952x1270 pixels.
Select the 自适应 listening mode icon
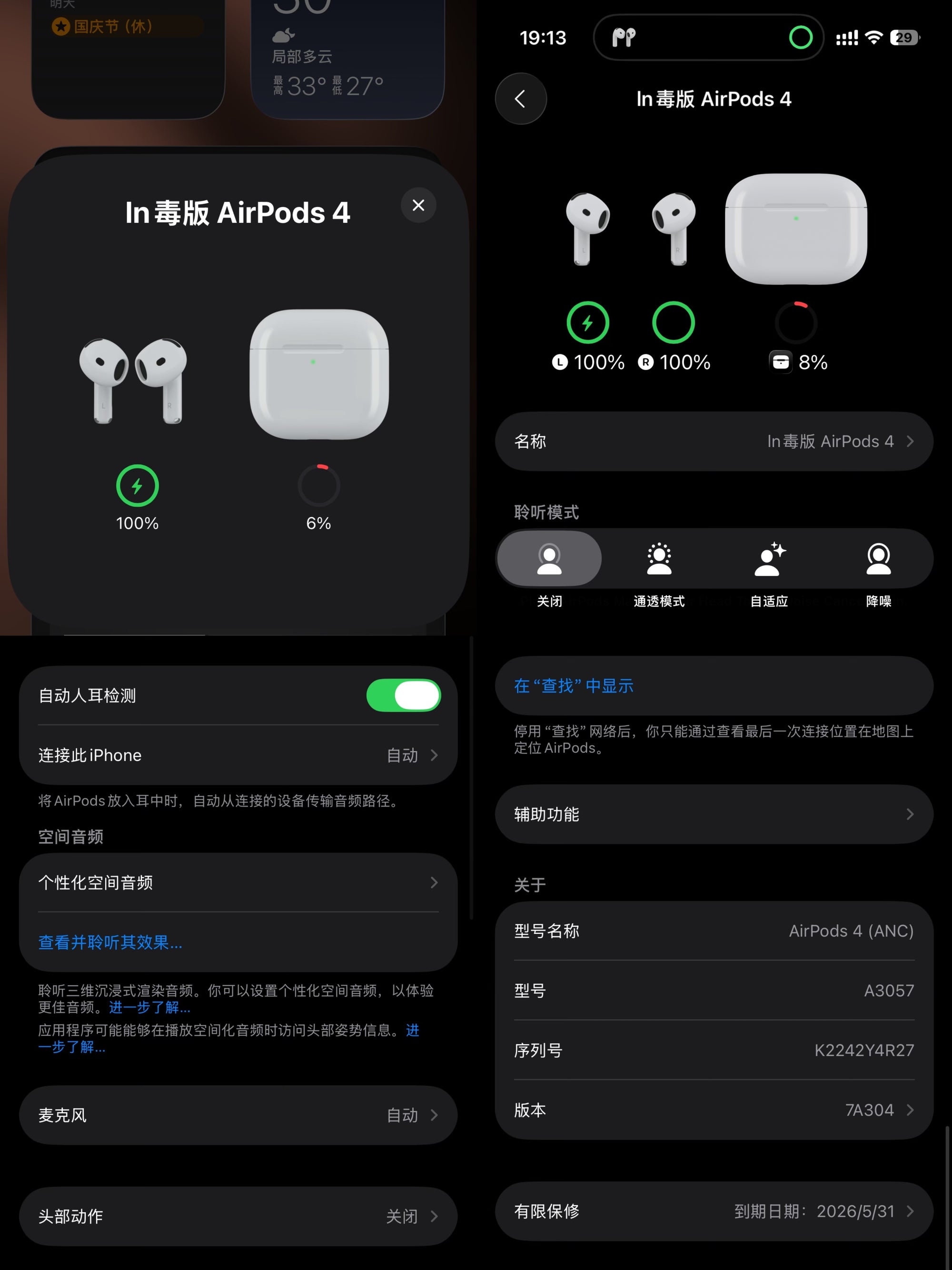(768, 558)
